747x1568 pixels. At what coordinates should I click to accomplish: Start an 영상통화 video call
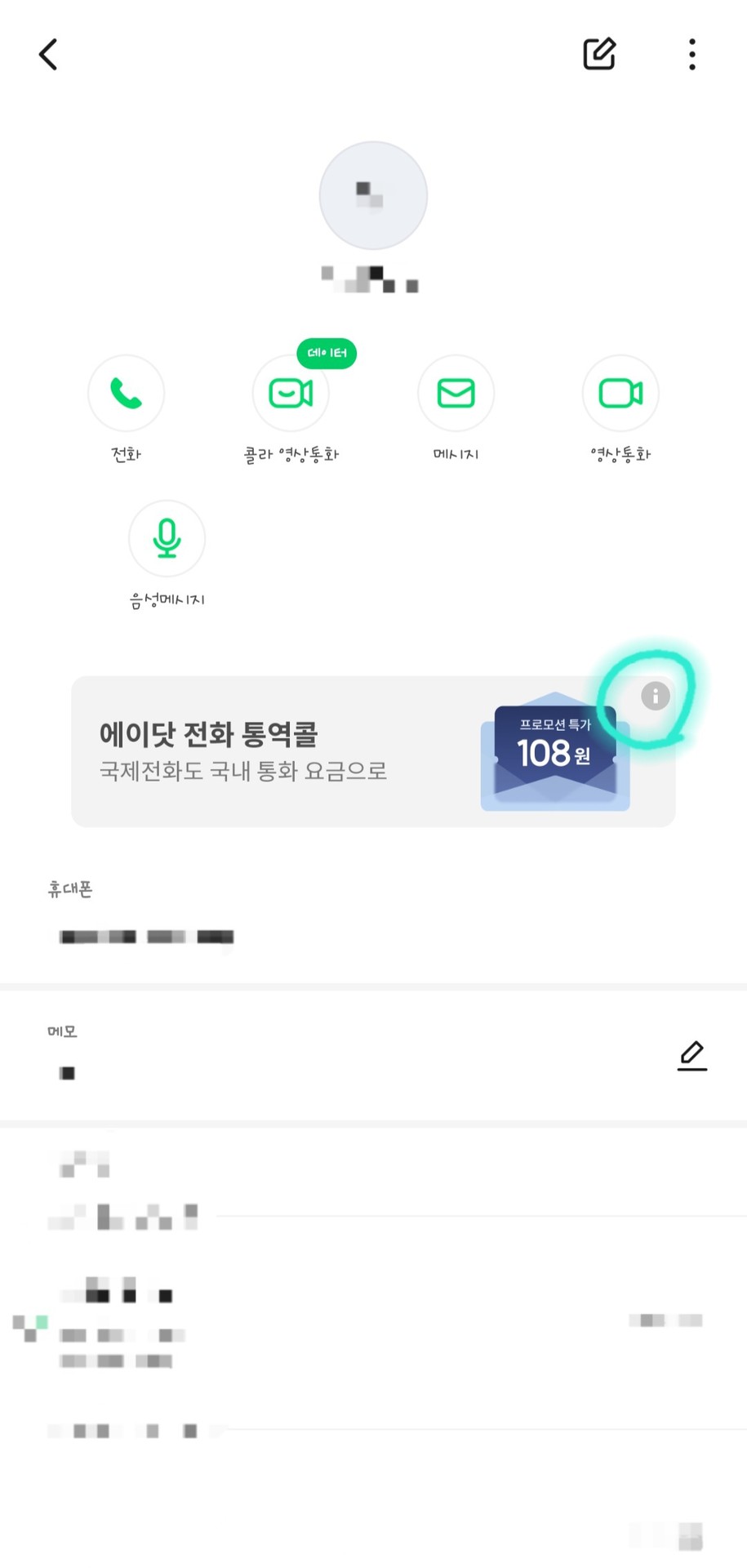(620, 394)
